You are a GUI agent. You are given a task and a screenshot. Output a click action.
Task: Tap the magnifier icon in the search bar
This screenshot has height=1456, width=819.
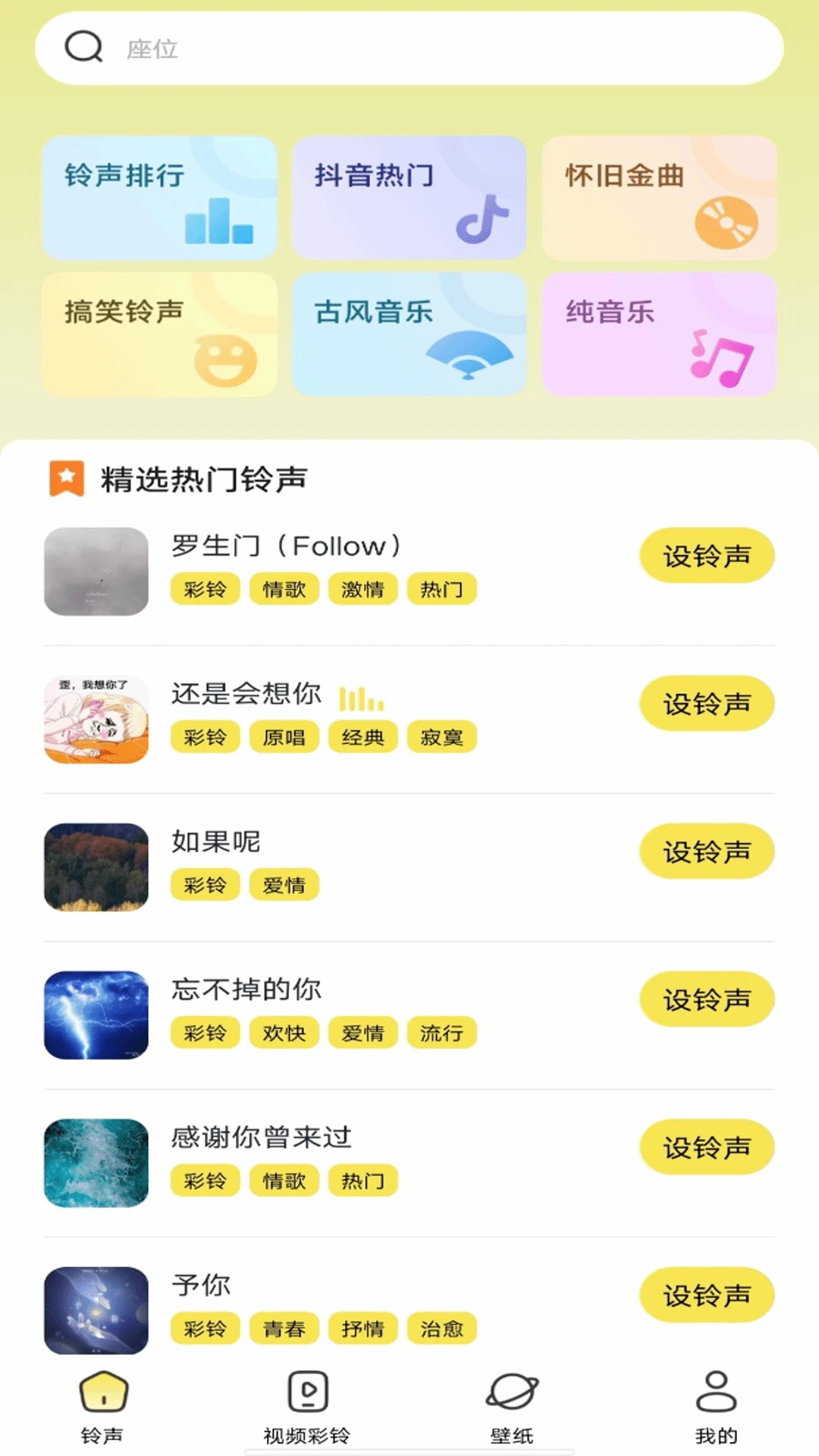pyautogui.click(x=83, y=45)
